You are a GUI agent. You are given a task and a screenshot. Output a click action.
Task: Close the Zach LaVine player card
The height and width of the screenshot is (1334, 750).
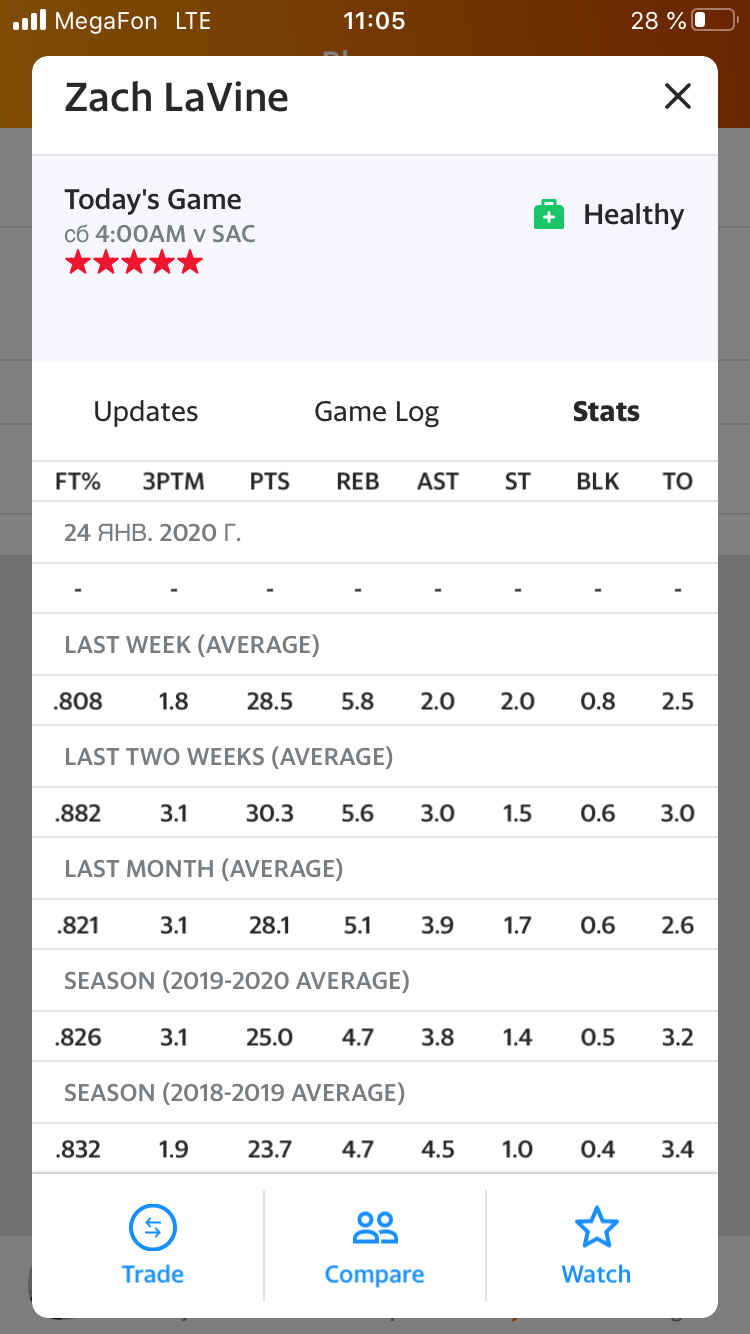pos(678,97)
